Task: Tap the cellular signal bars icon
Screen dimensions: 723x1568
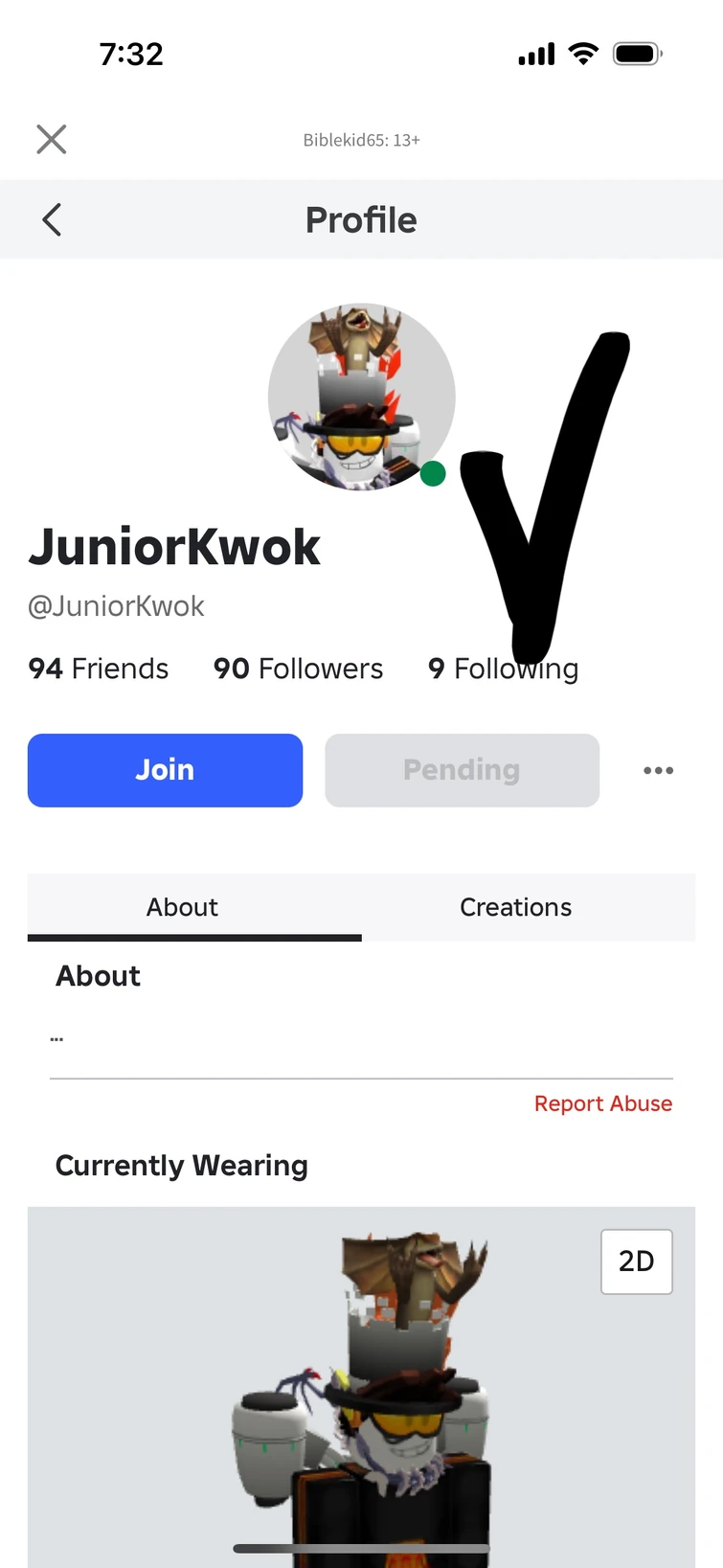Action: pyautogui.click(x=536, y=55)
